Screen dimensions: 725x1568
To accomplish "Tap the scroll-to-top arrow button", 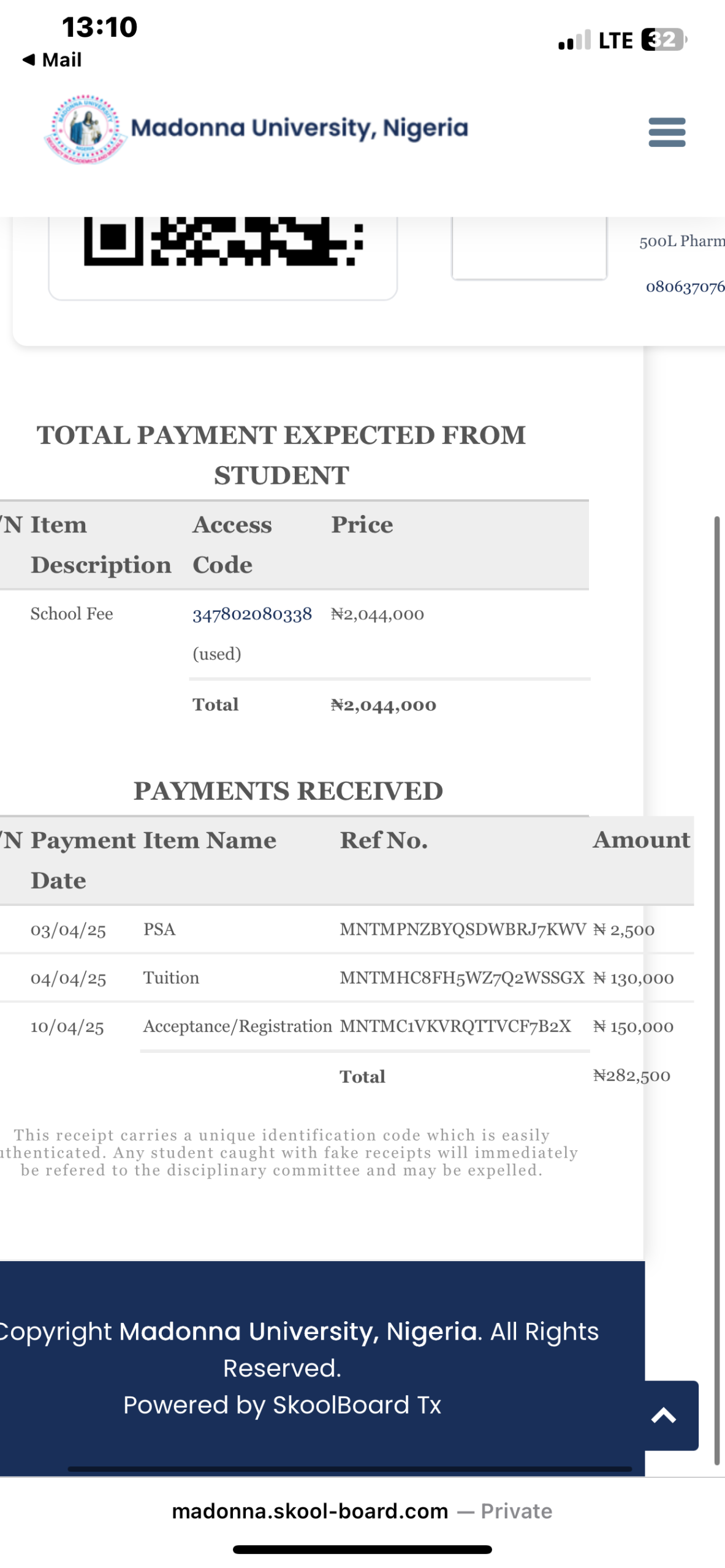I will [x=664, y=1415].
